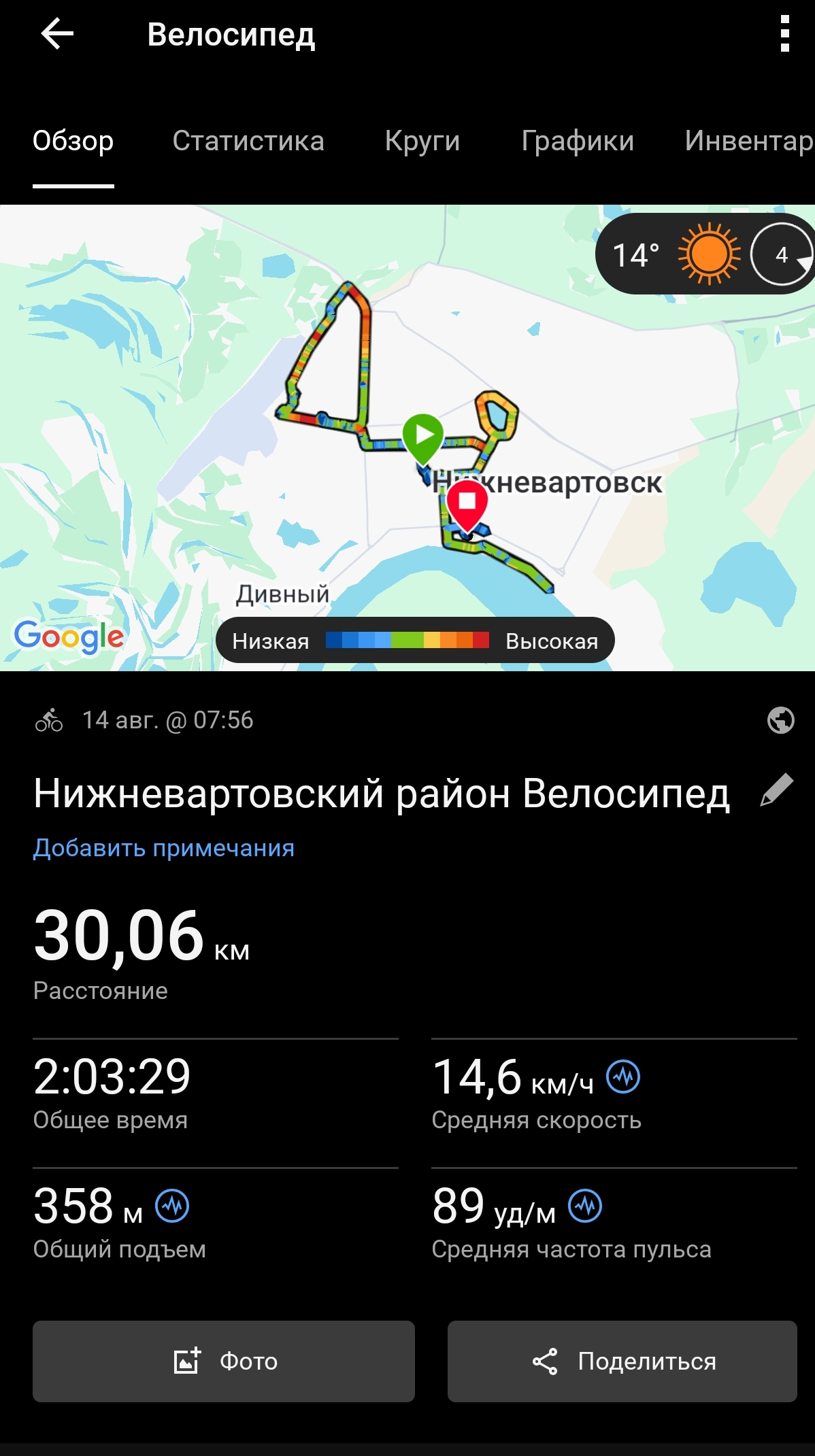This screenshot has height=1456, width=815.
Task: Add a photo with the Фото button
Action: tap(224, 1361)
